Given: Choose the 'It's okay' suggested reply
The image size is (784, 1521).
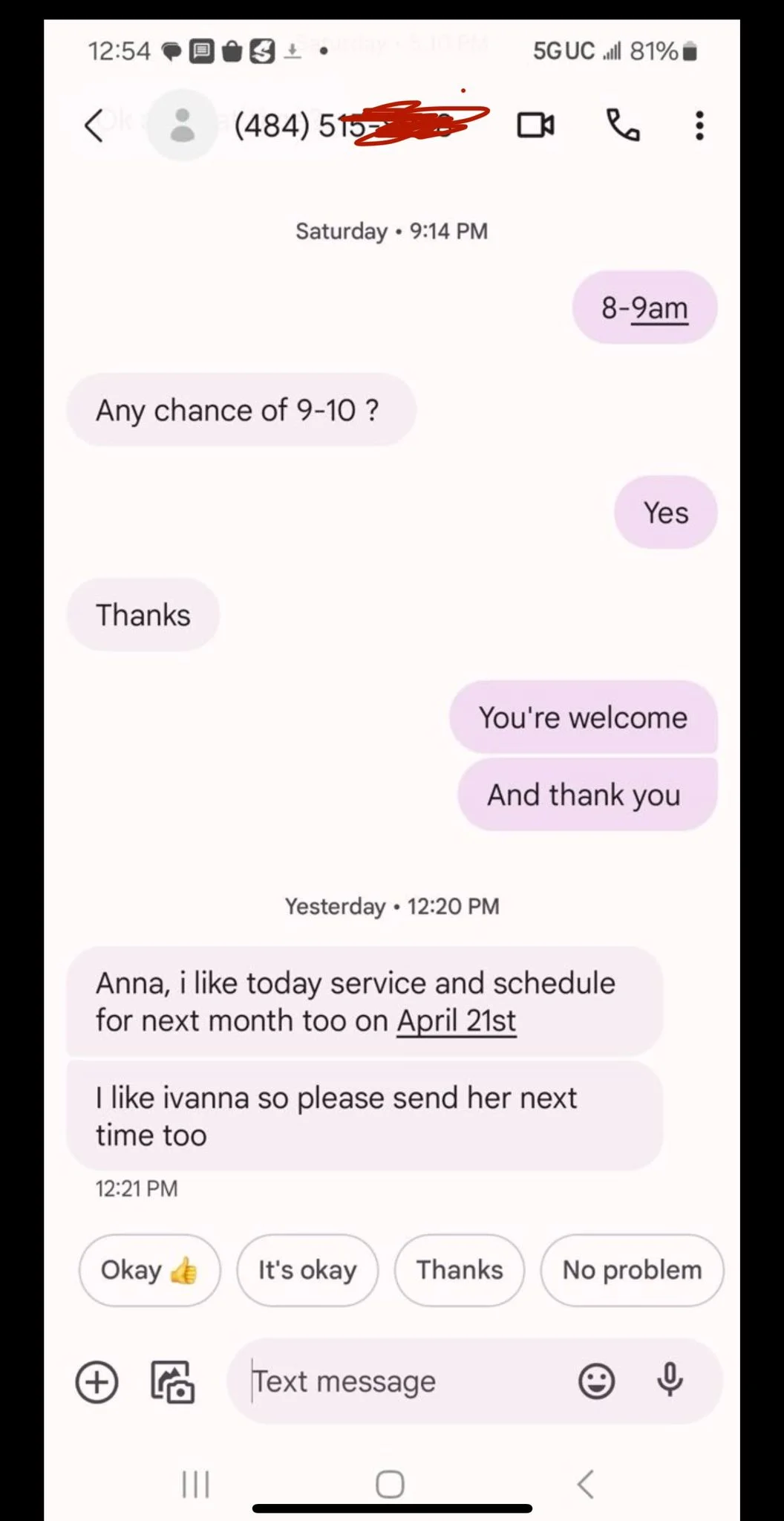Looking at the screenshot, I should click(307, 1270).
